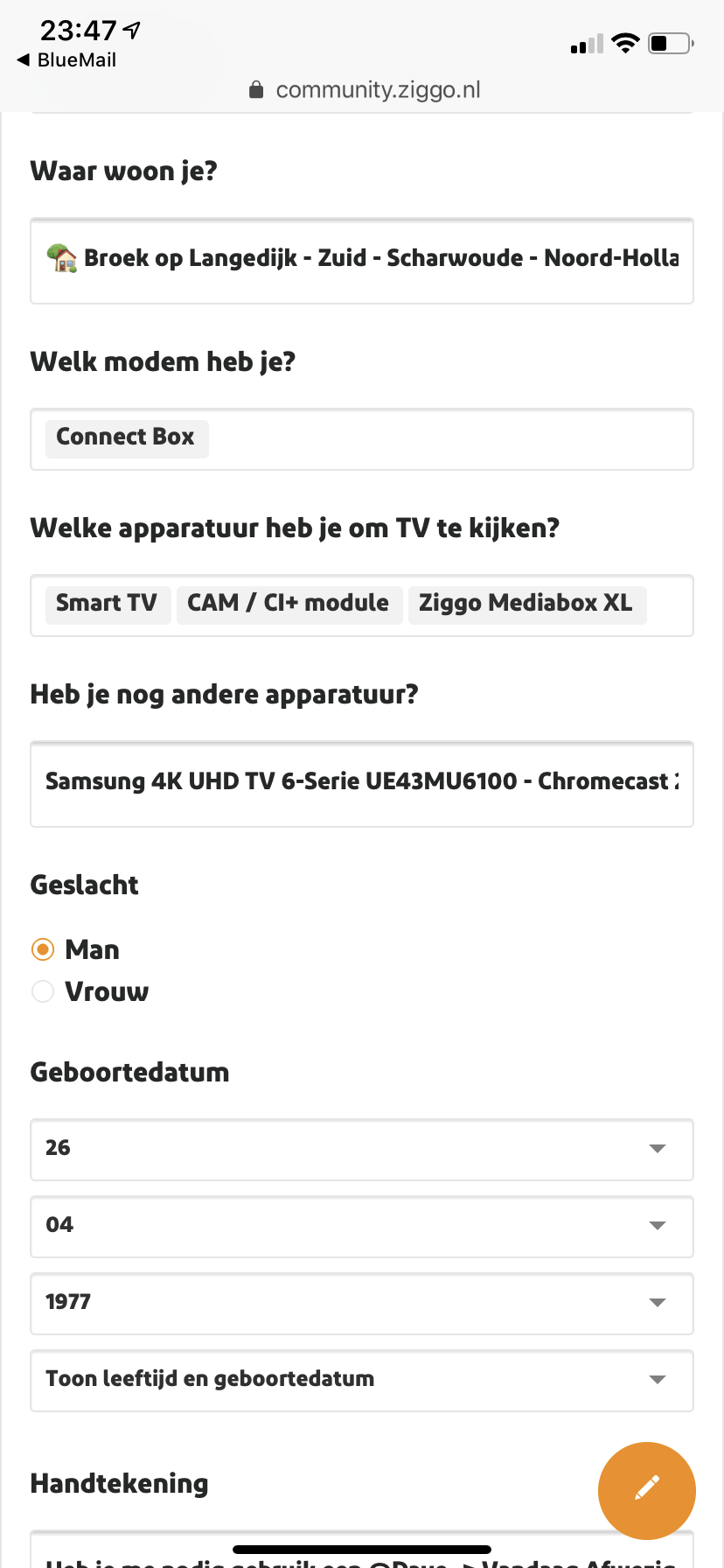724x1568 pixels.
Task: Expand 'Toon leeftijd en geboortedatum' dropdown
Action: (362, 1381)
